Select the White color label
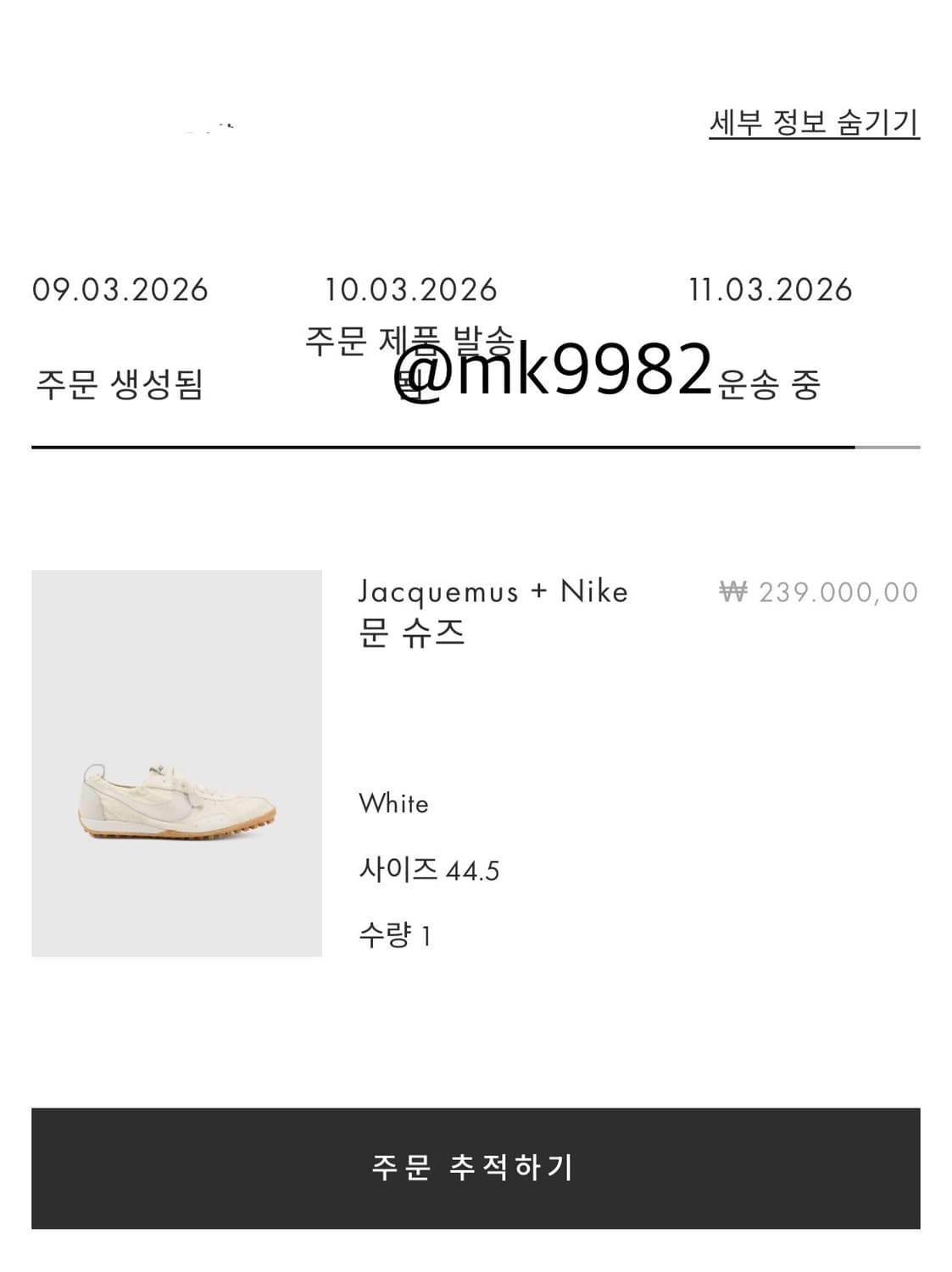 (393, 803)
